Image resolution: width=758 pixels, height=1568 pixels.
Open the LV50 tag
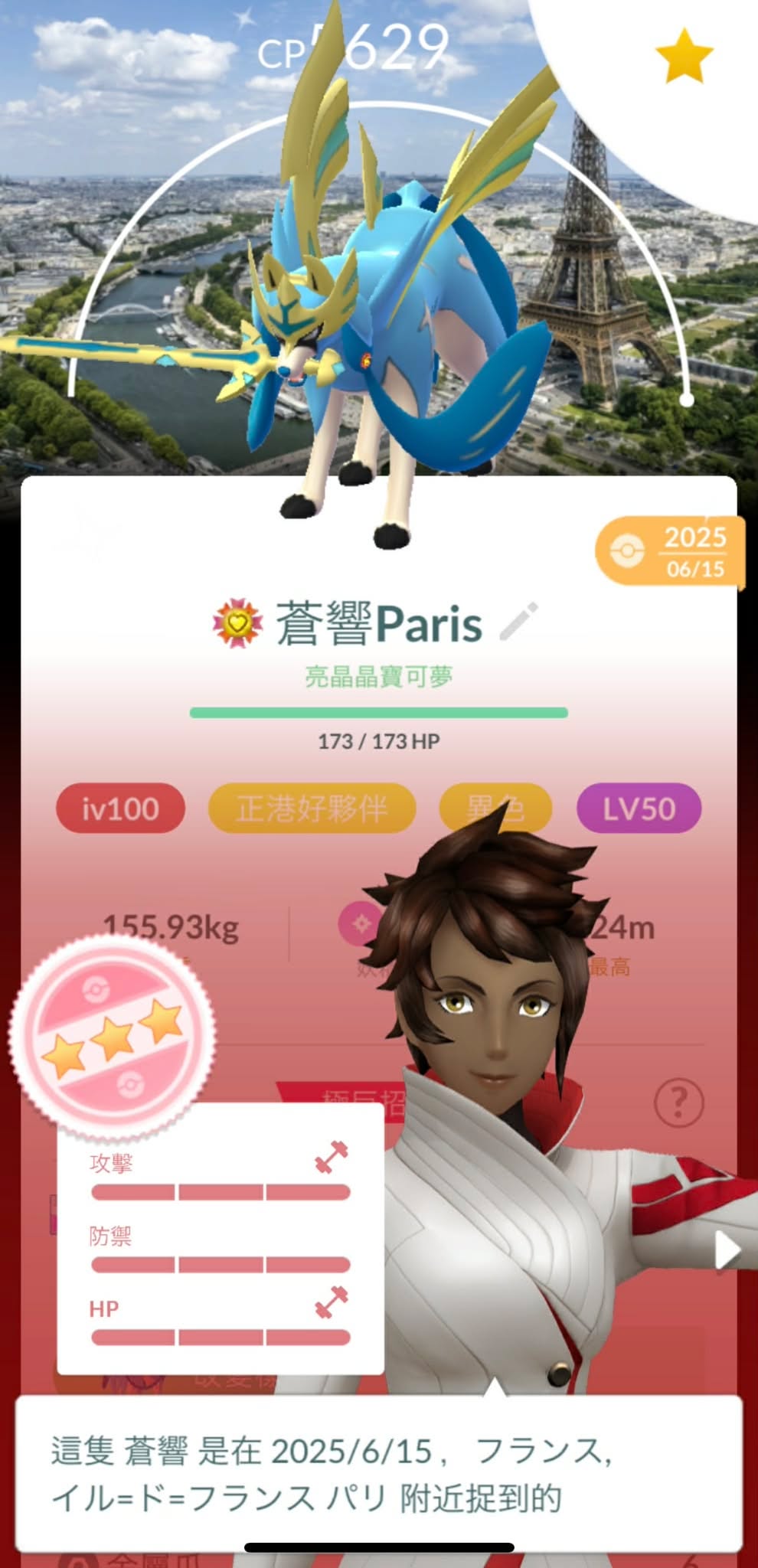[x=639, y=808]
